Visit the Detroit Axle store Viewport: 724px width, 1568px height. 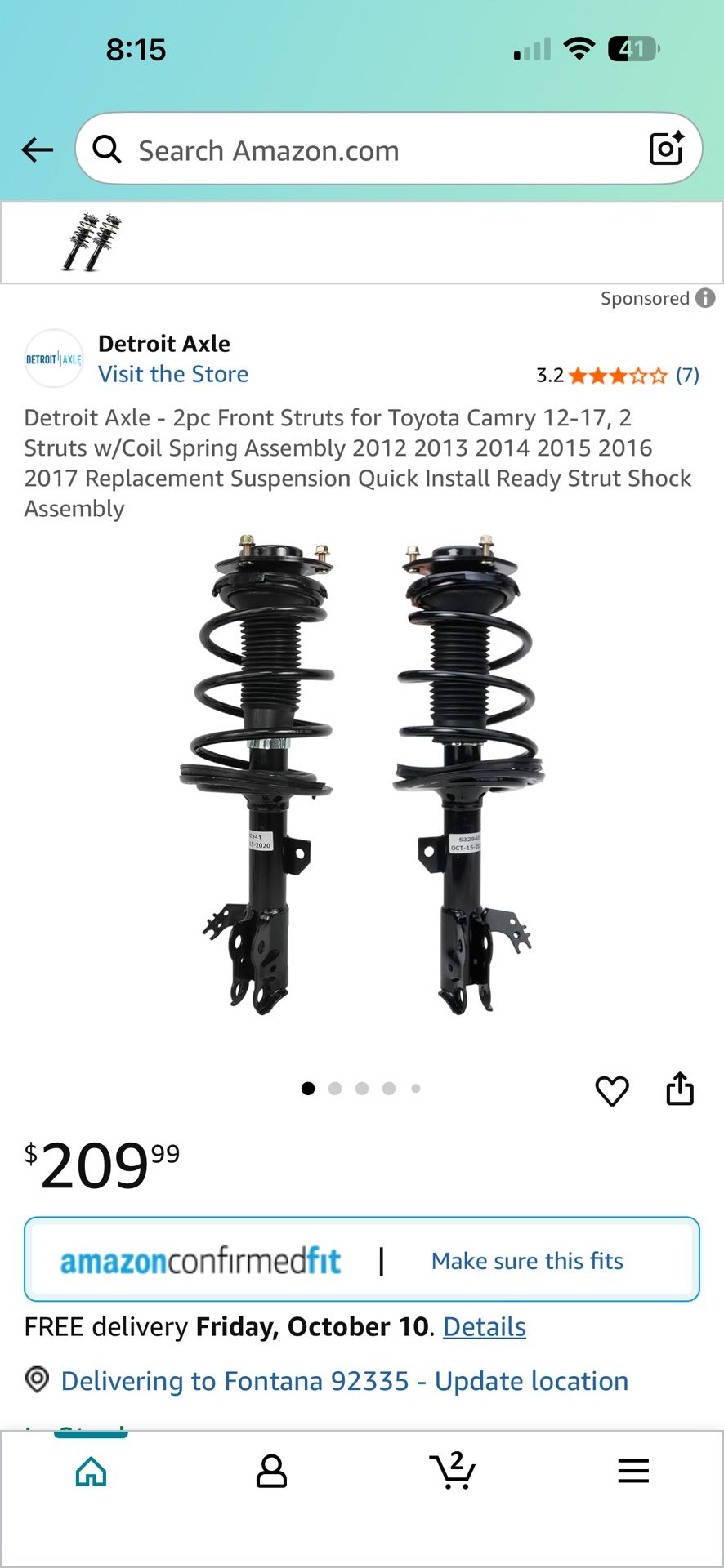click(173, 374)
